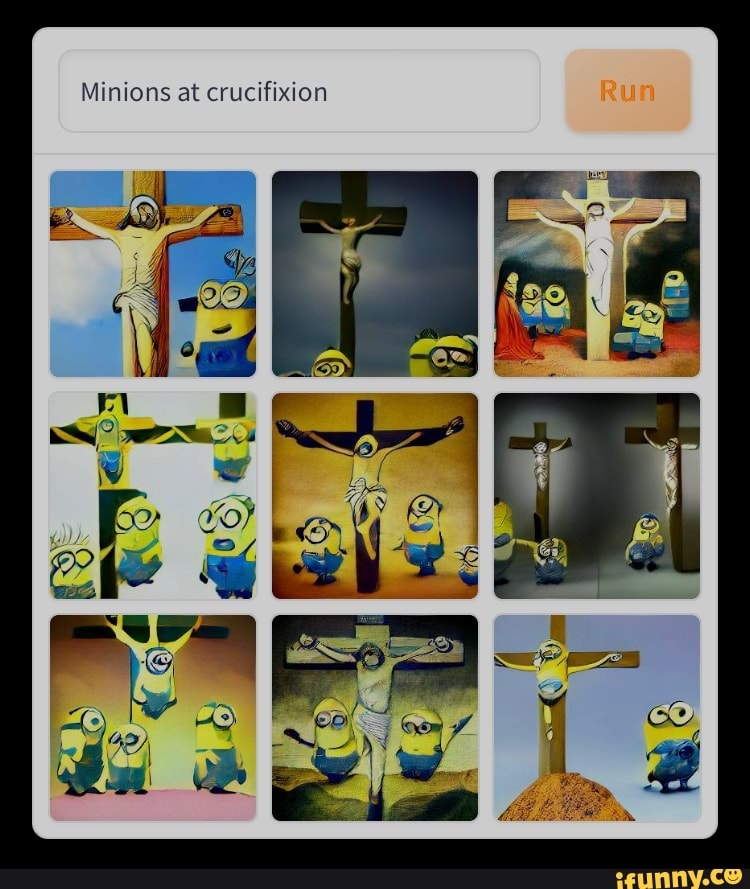
Task: Open the middle-right image with two crosses
Action: coord(597,497)
